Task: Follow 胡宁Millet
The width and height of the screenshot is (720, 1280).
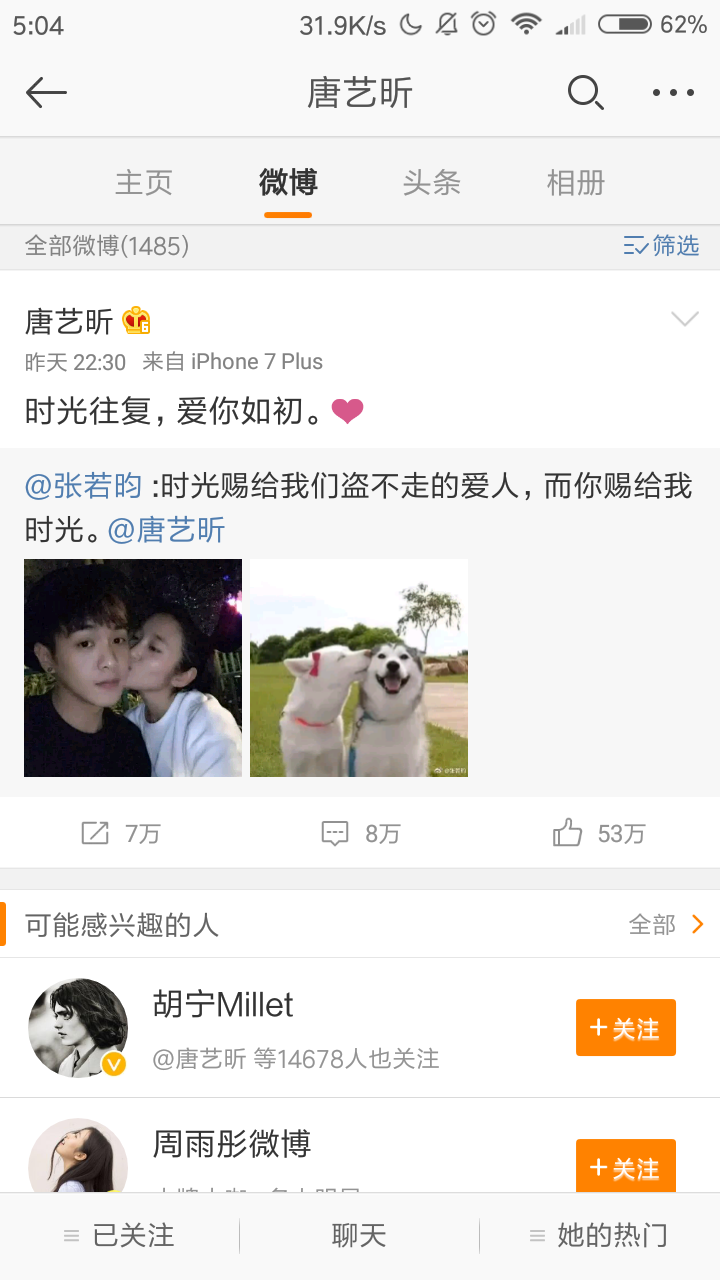Action: 625,1028
